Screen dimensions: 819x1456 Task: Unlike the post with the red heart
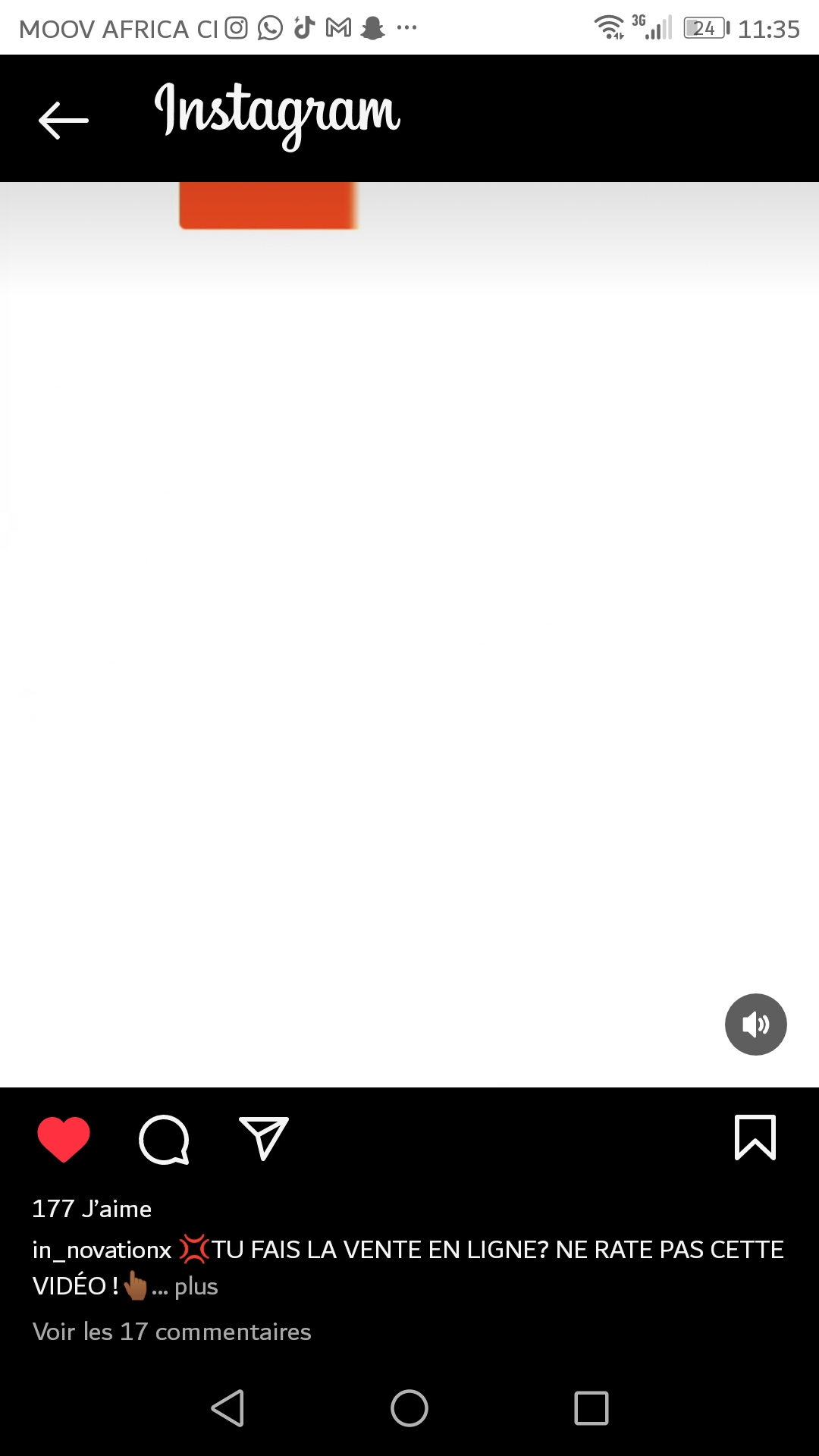[64, 1139]
